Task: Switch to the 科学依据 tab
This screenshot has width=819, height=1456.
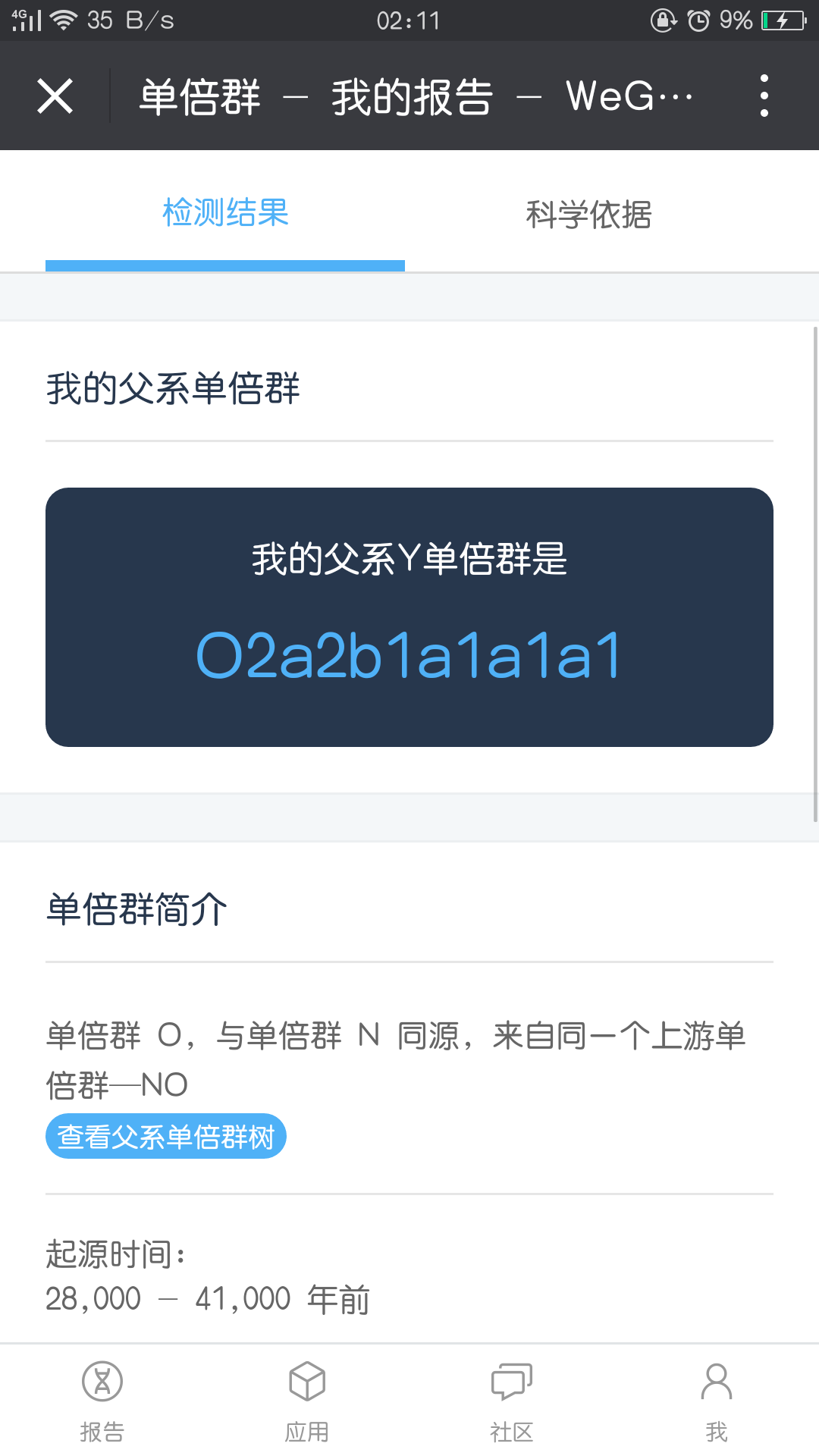Action: pos(589,215)
